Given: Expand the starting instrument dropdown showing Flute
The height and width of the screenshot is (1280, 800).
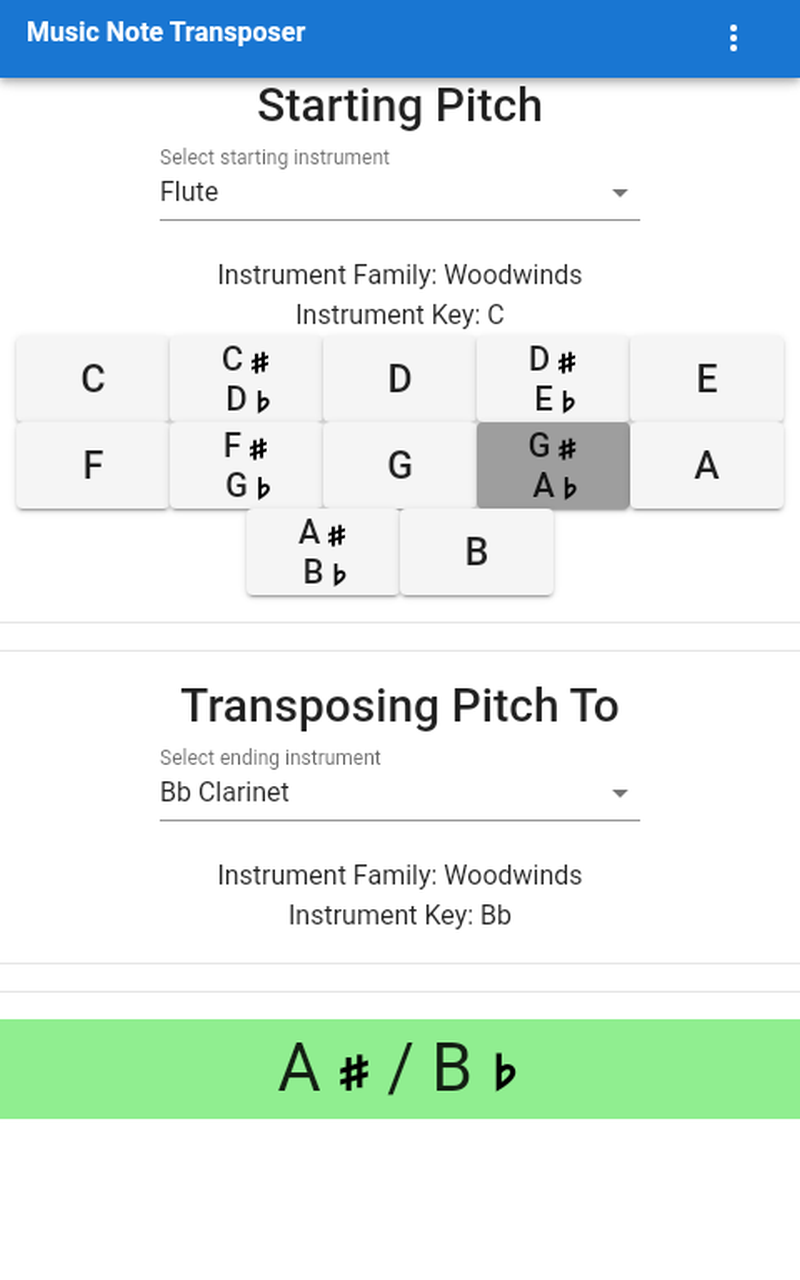Looking at the screenshot, I should pos(400,192).
